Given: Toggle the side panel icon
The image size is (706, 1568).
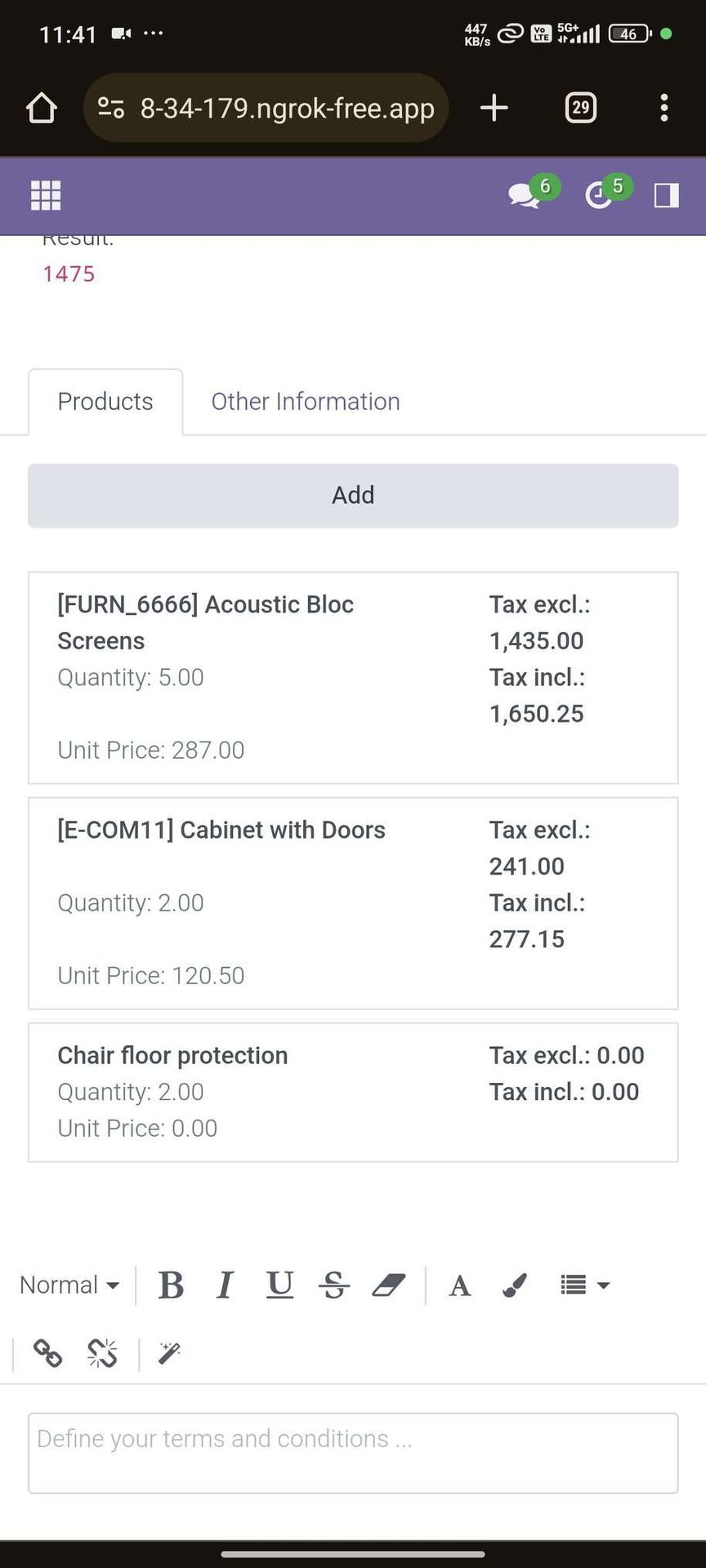Looking at the screenshot, I should [x=667, y=195].
